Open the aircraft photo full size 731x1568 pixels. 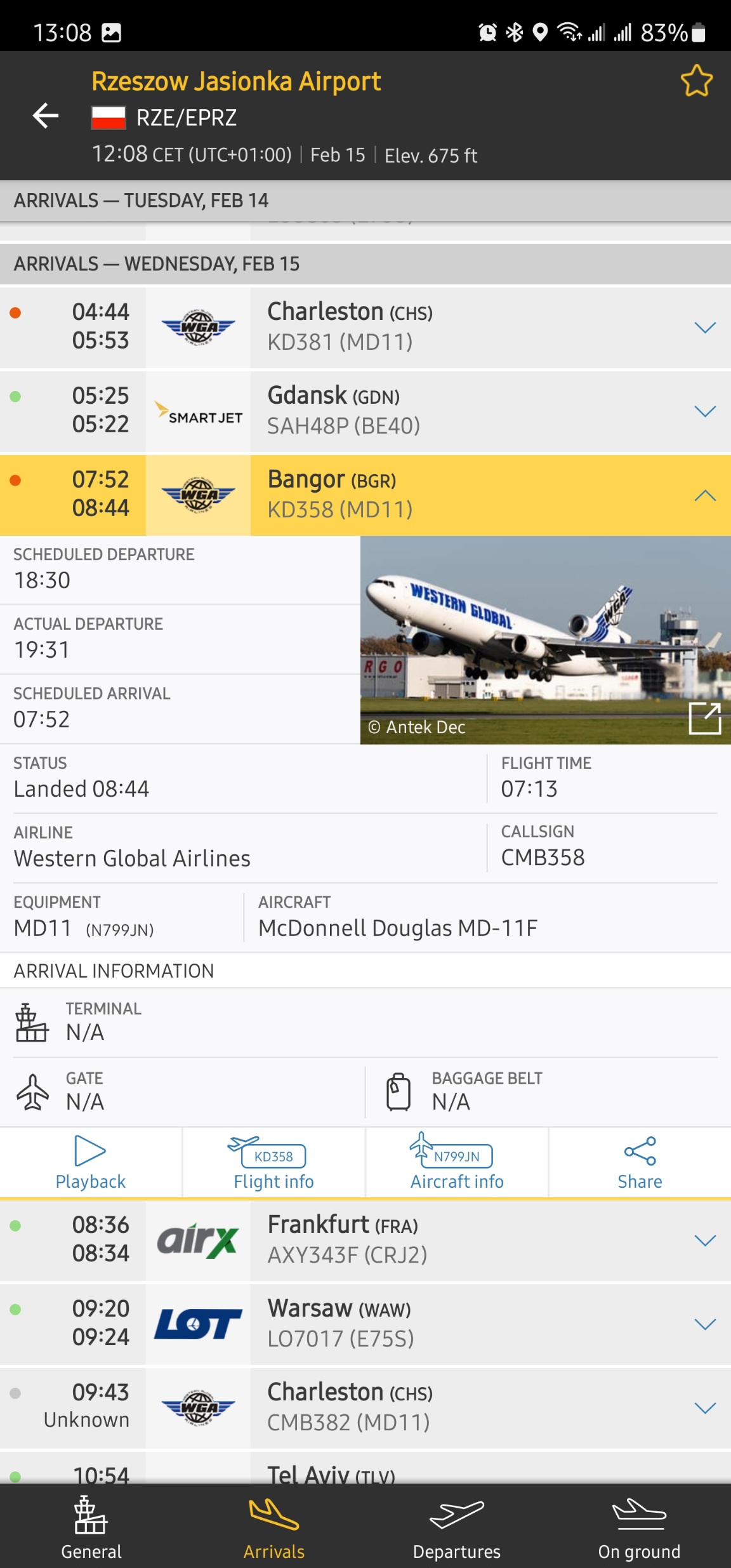click(704, 719)
